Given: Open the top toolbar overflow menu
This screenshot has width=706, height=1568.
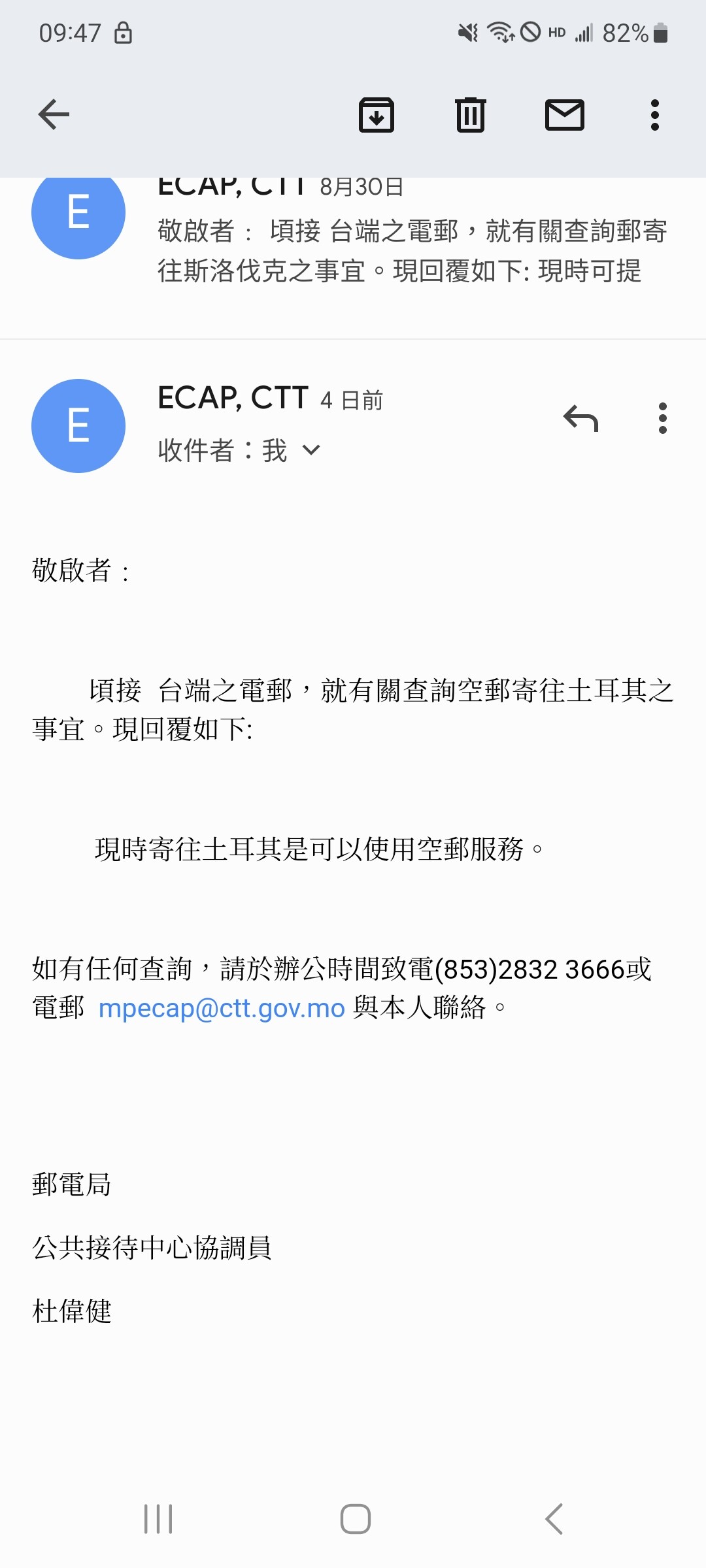Looking at the screenshot, I should (x=654, y=115).
